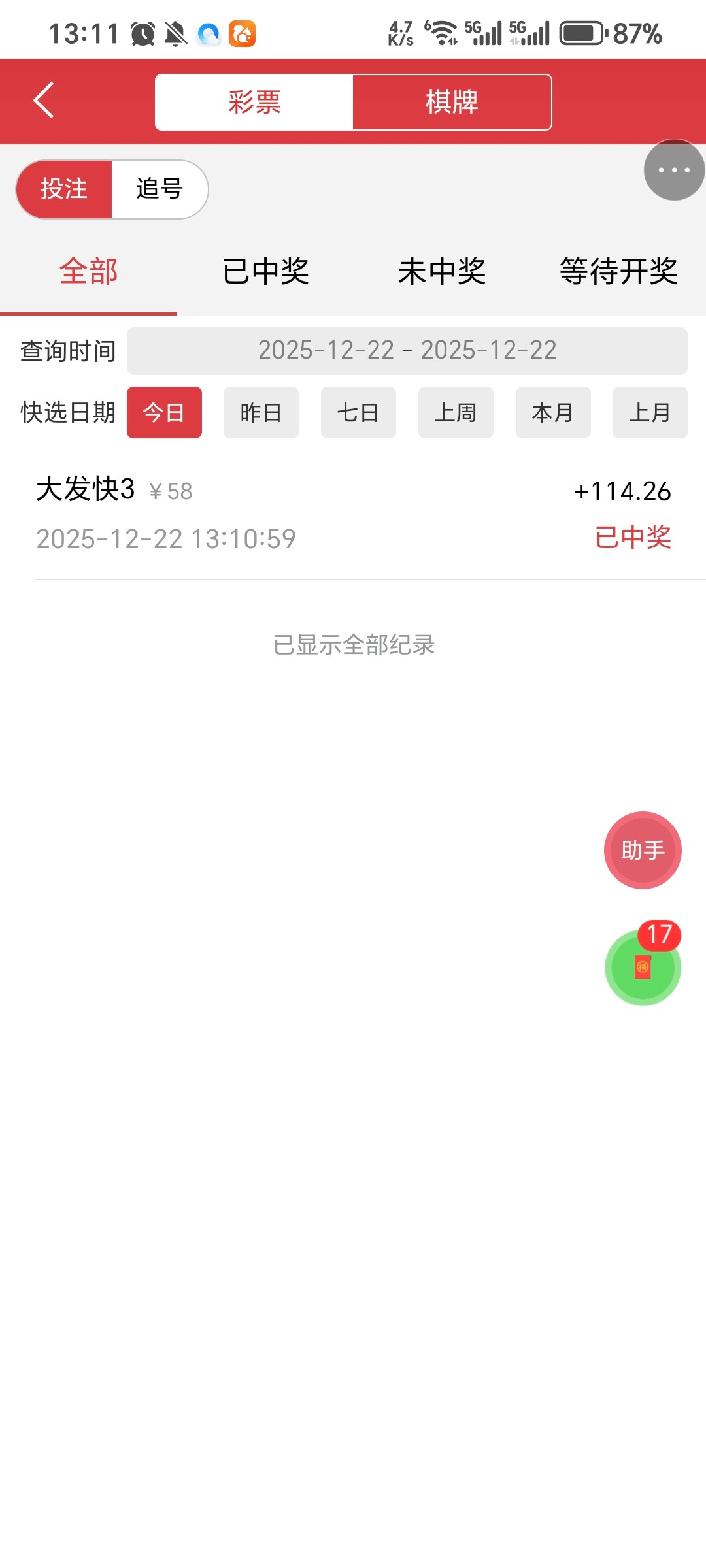Select the 七日 seven-day filter
Viewport: 706px width, 1568px height.
358,412
